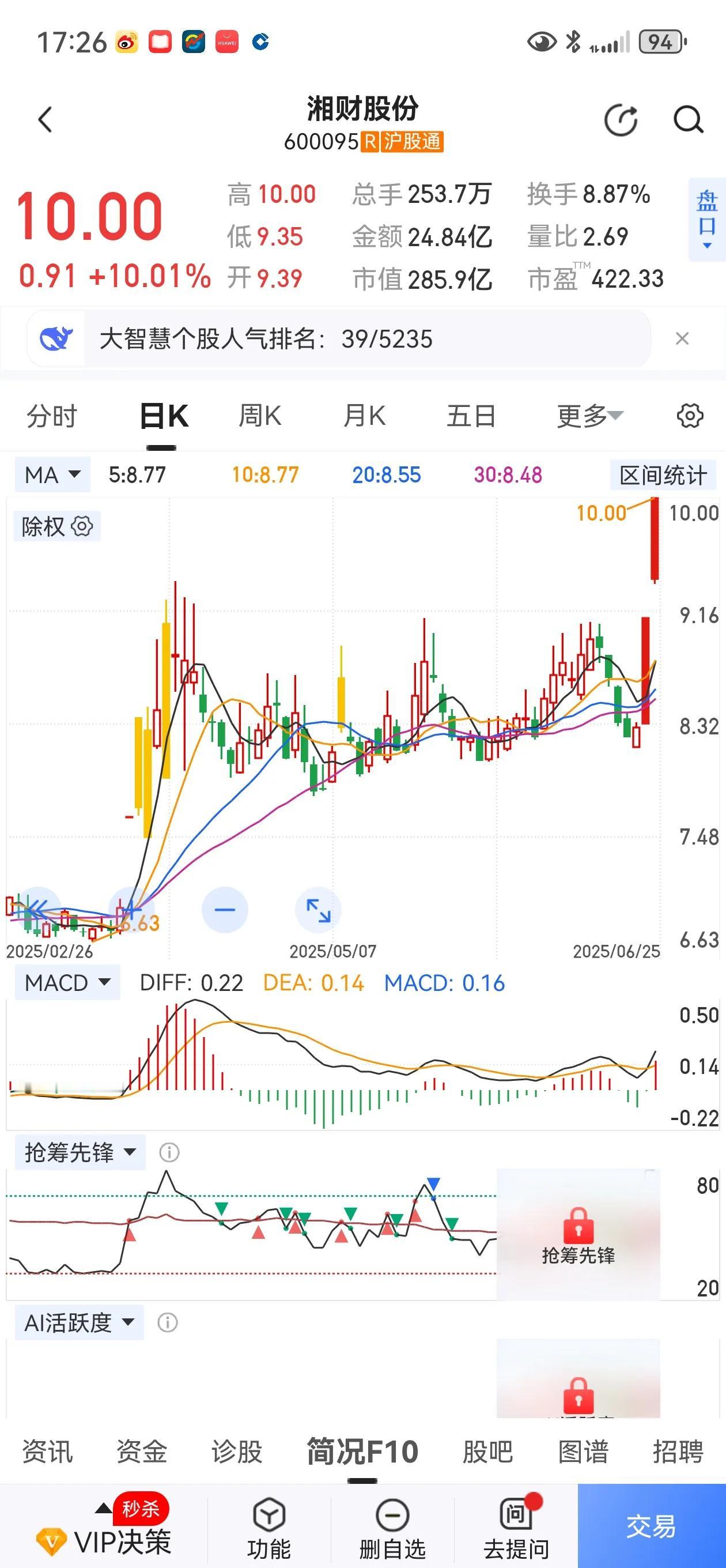The image size is (726, 1568).
Task: Change the 除权 adjustment setting
Action: tap(56, 526)
